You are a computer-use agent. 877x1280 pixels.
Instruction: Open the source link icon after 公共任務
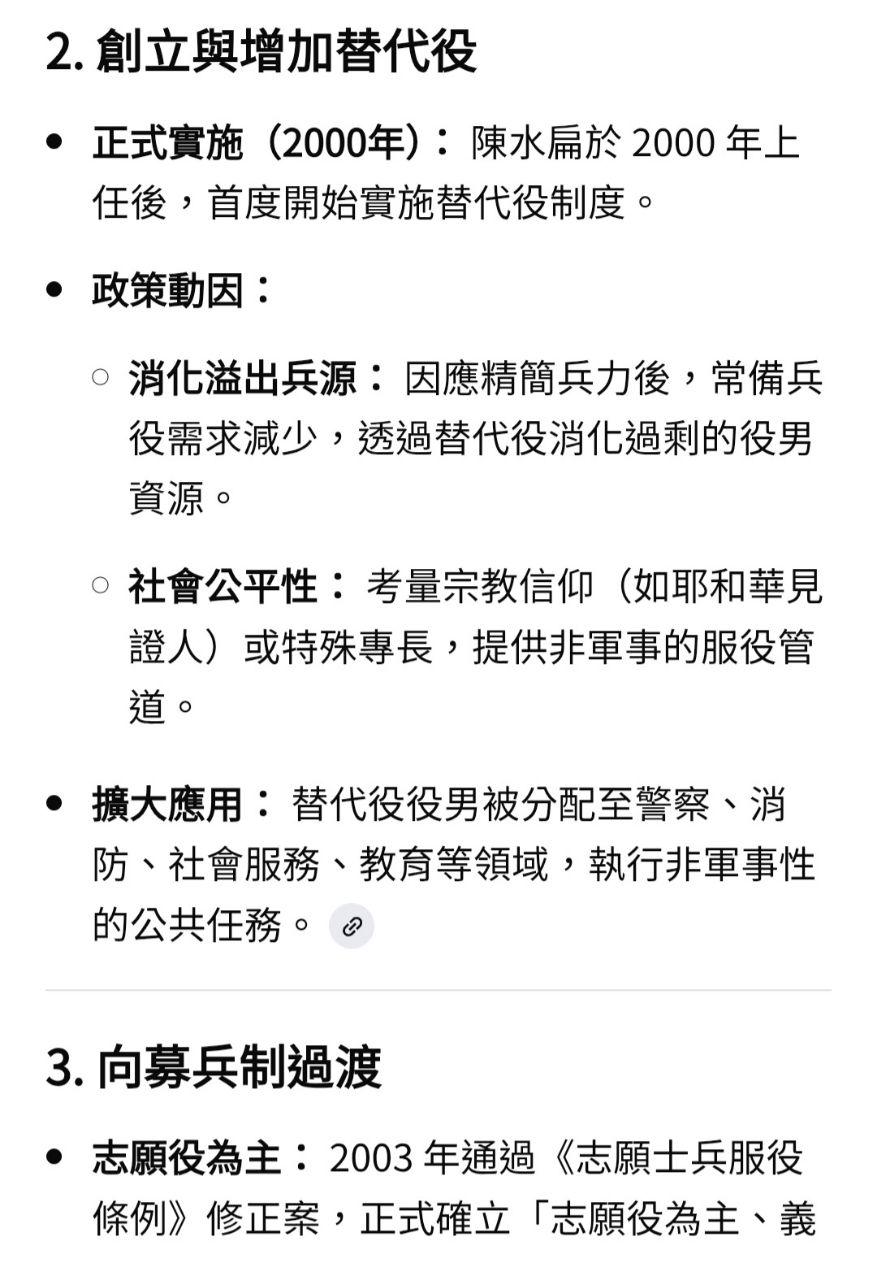coord(351,926)
